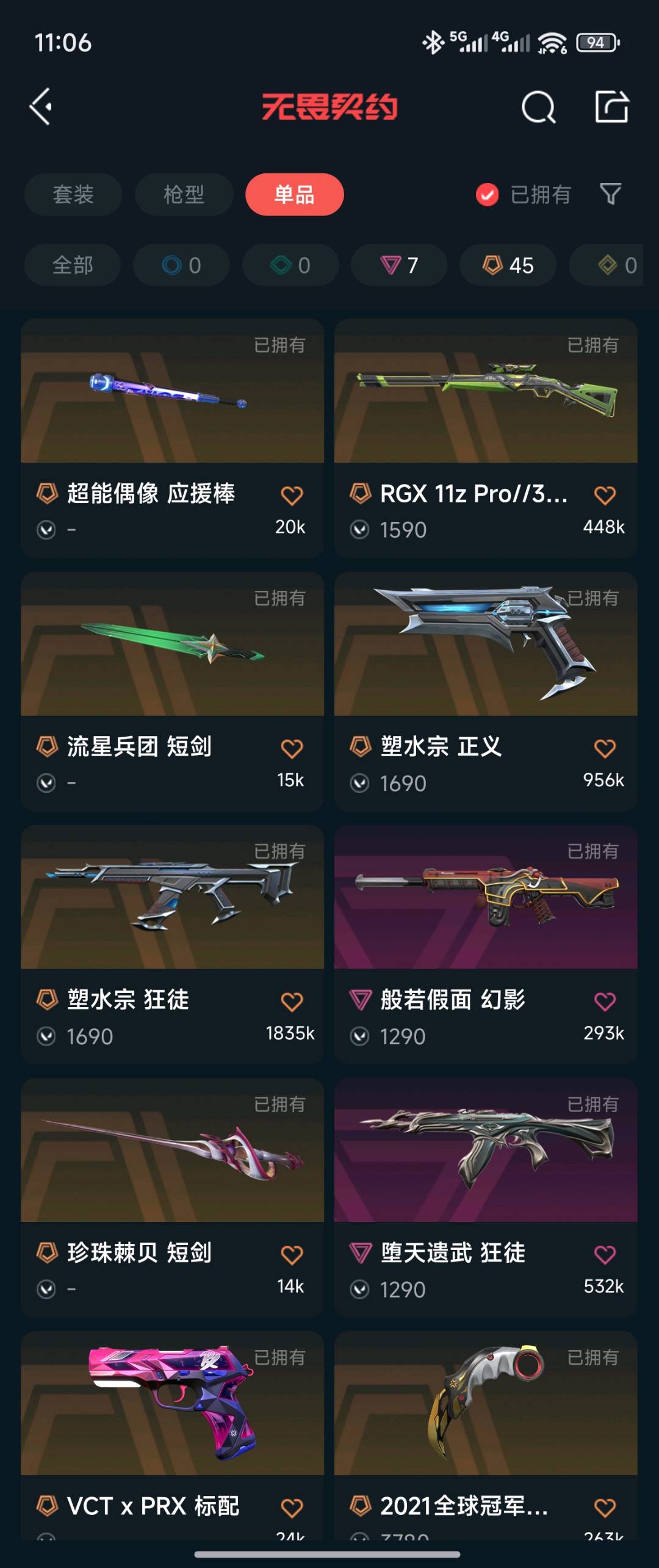This screenshot has height=1568, width=659.
Task: Filter by the orange tier chip showing 45
Action: click(508, 266)
